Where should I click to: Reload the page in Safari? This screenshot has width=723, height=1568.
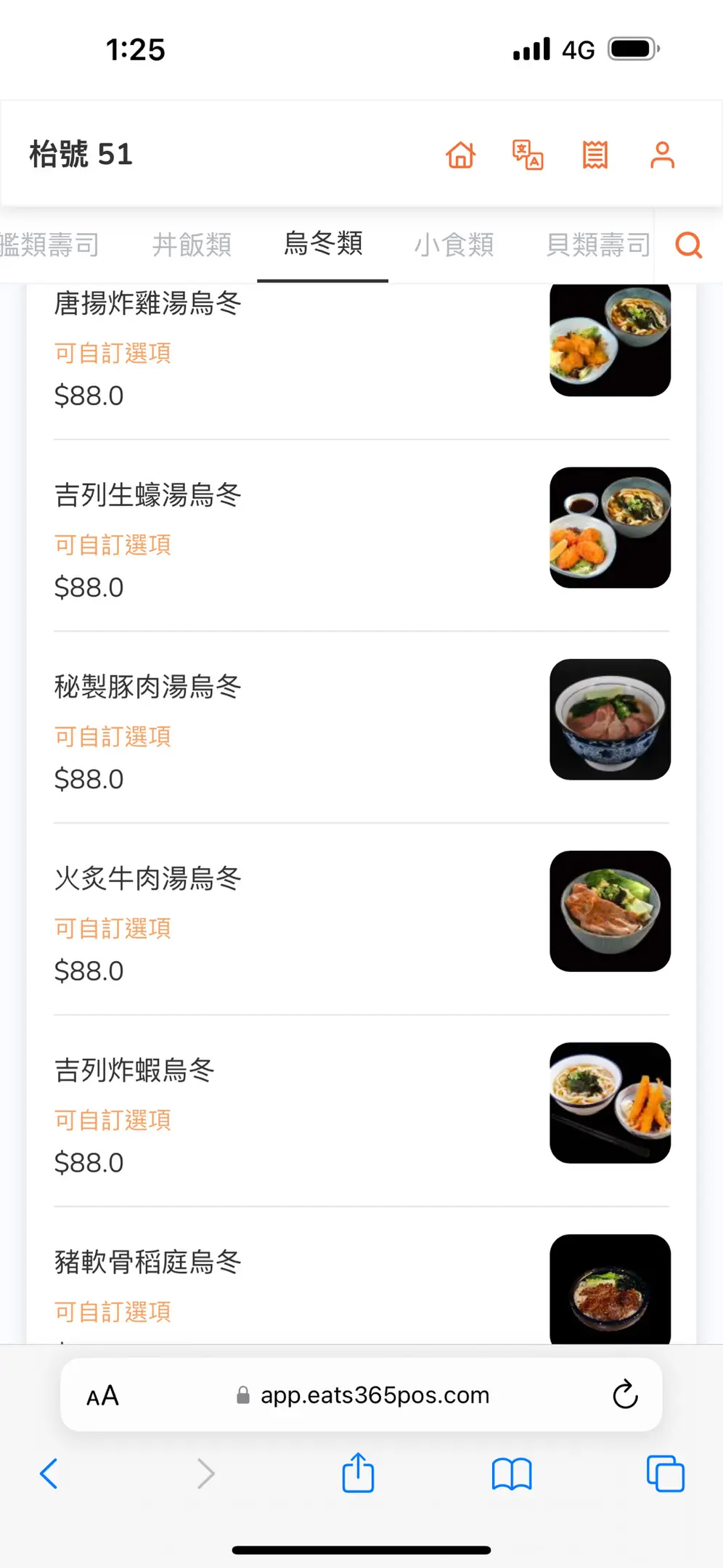tap(625, 1395)
